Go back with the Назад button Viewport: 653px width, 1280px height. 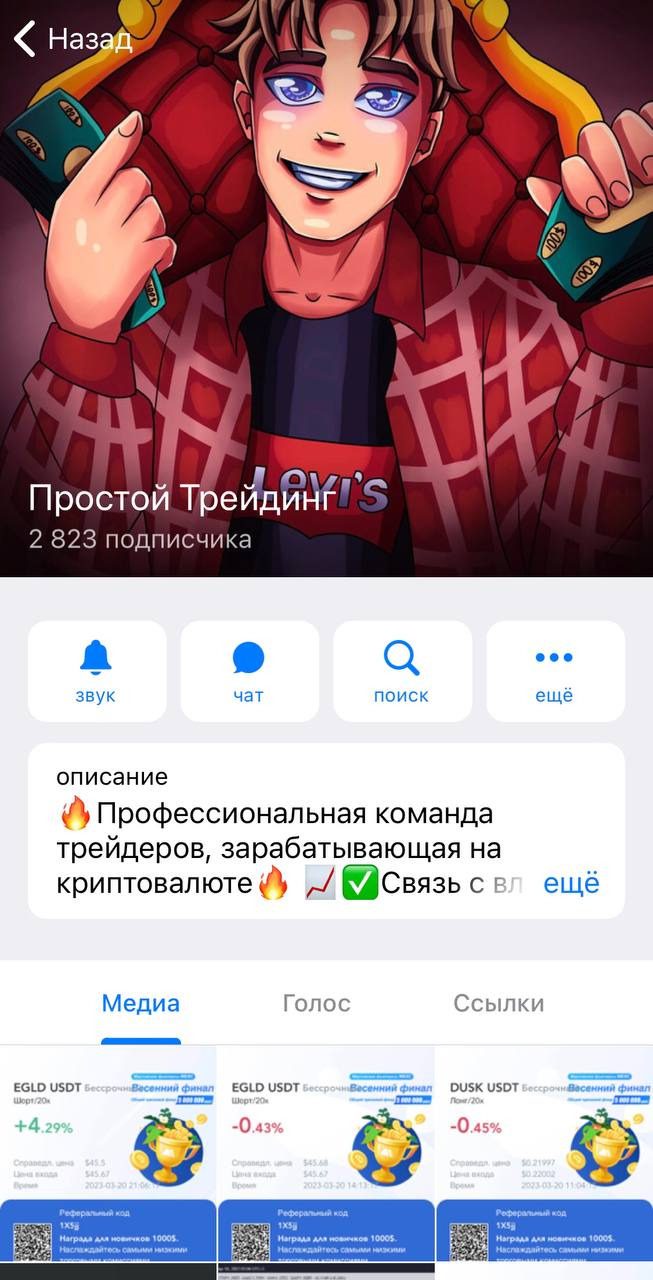72,39
